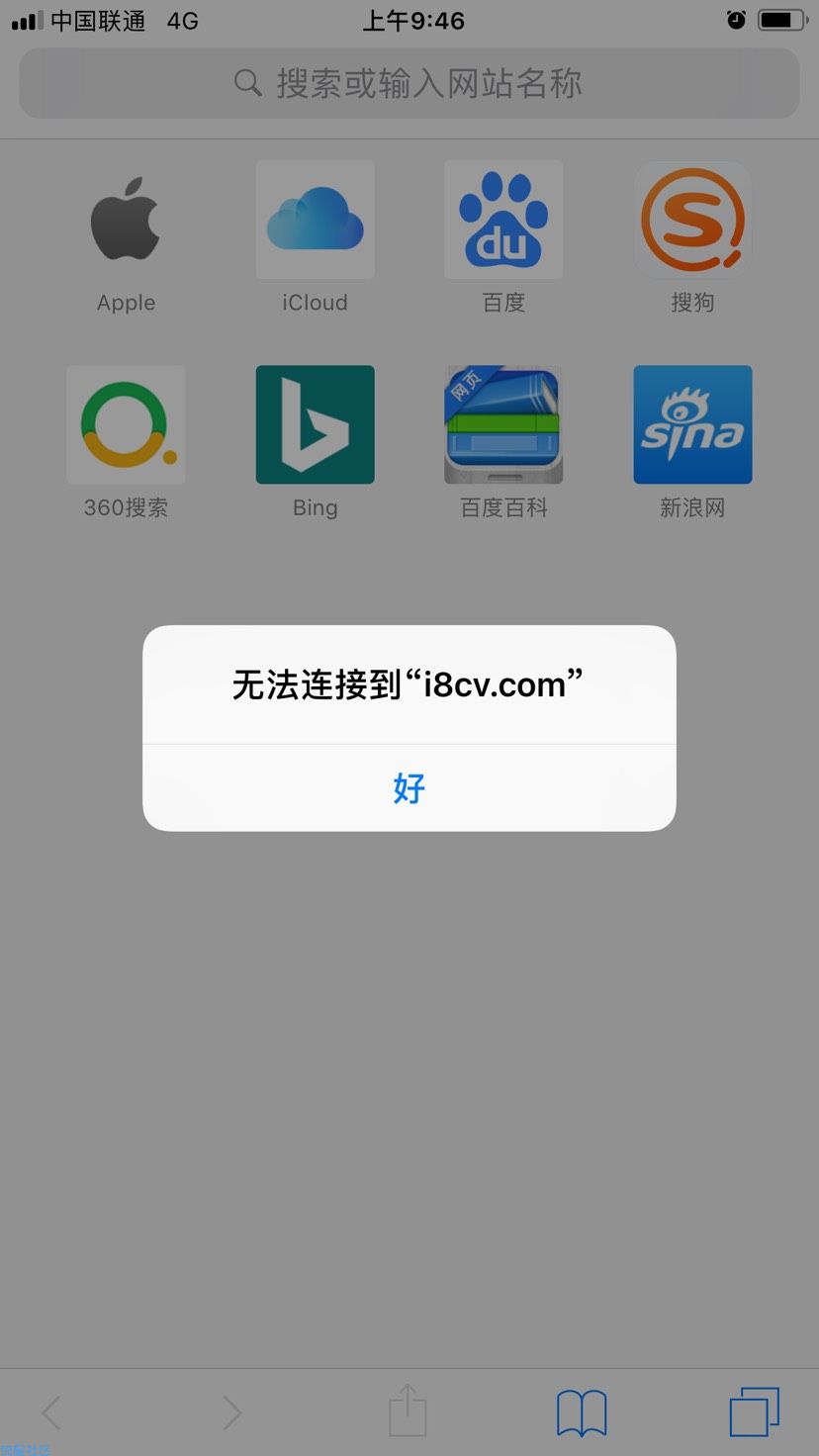Show open tabs overview

point(754,1411)
